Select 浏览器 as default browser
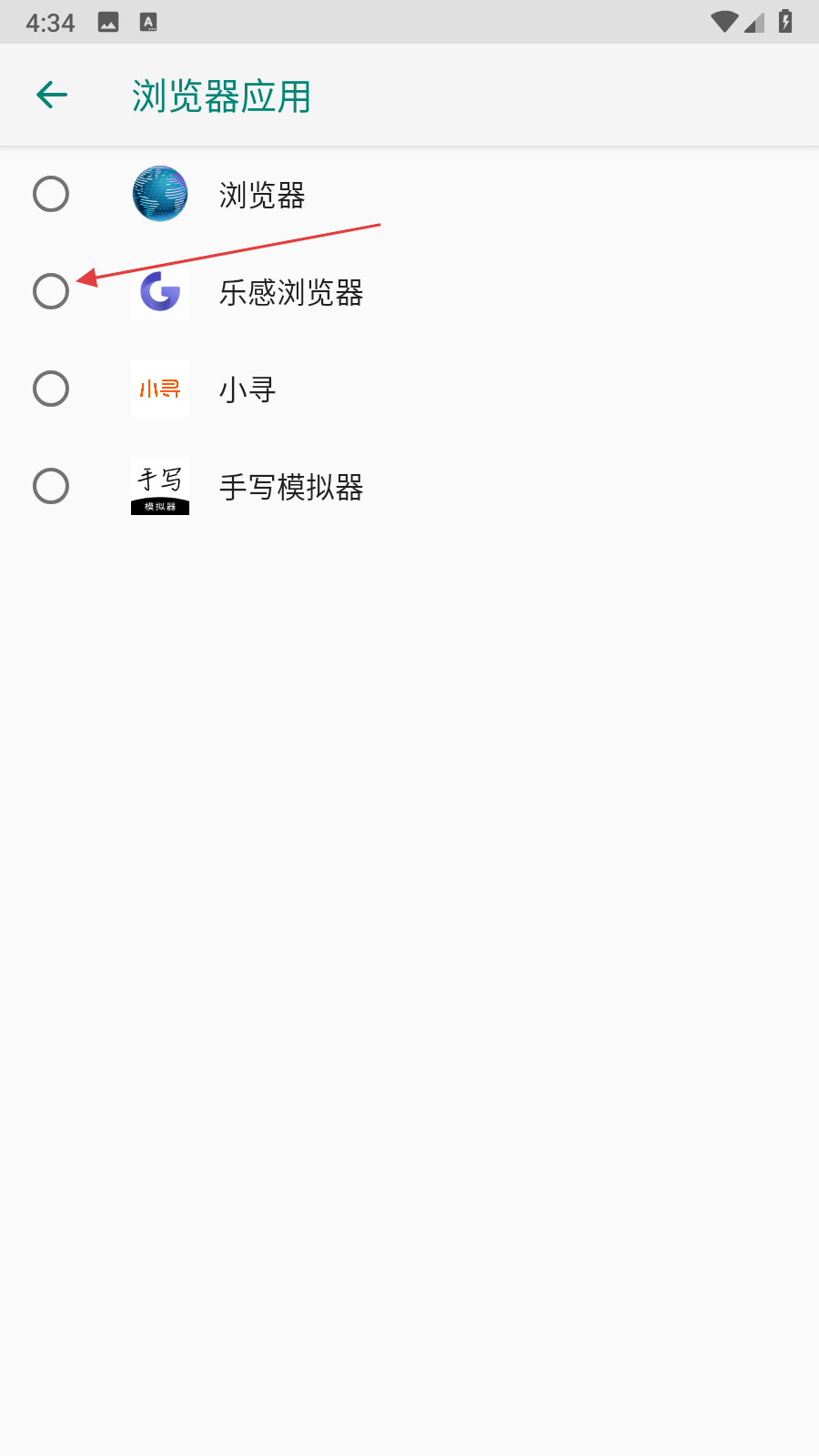The image size is (819, 1456). [51, 194]
